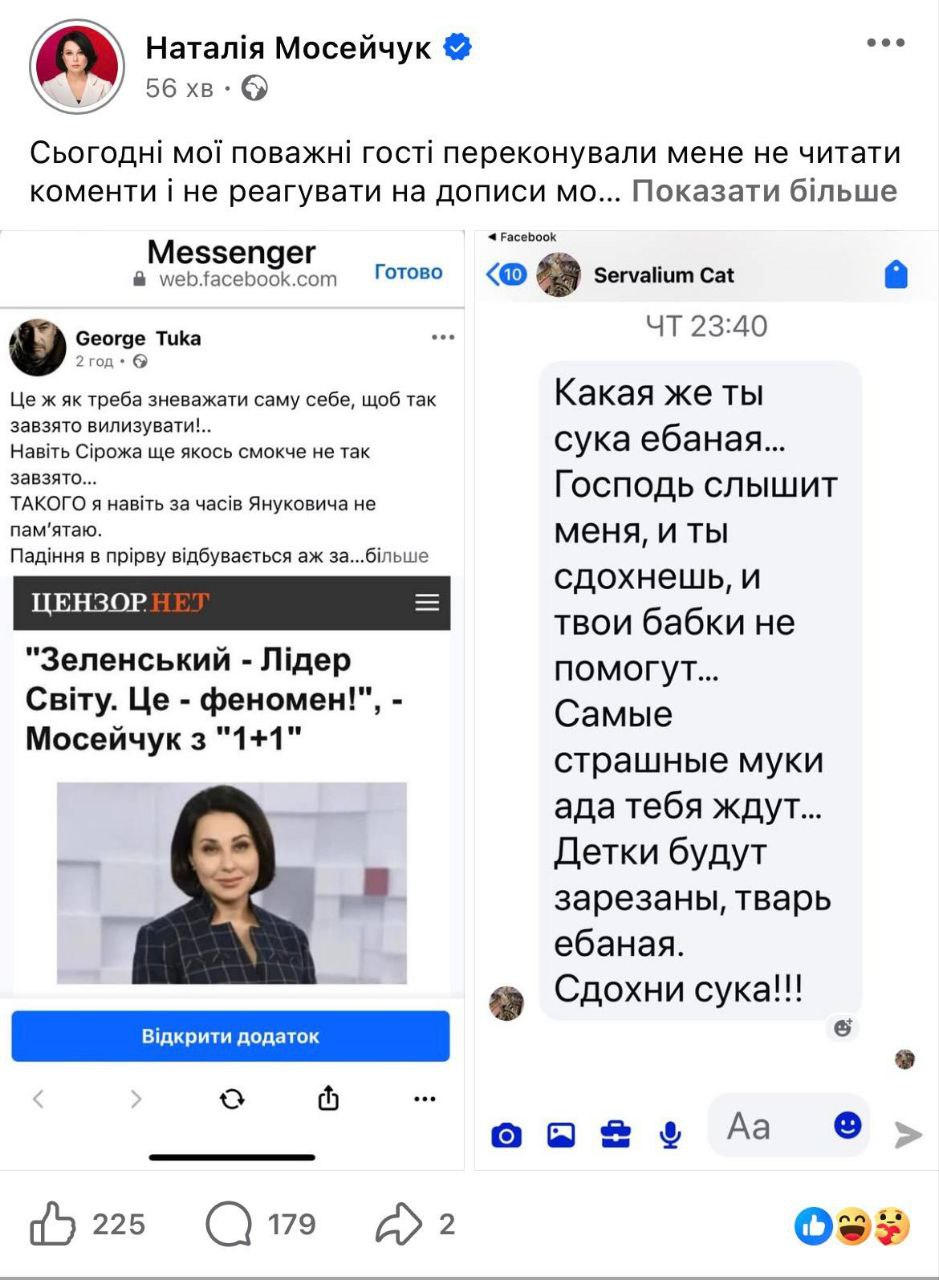
Task: Open the left attached image with George Tuka's post
Action: click(232, 700)
